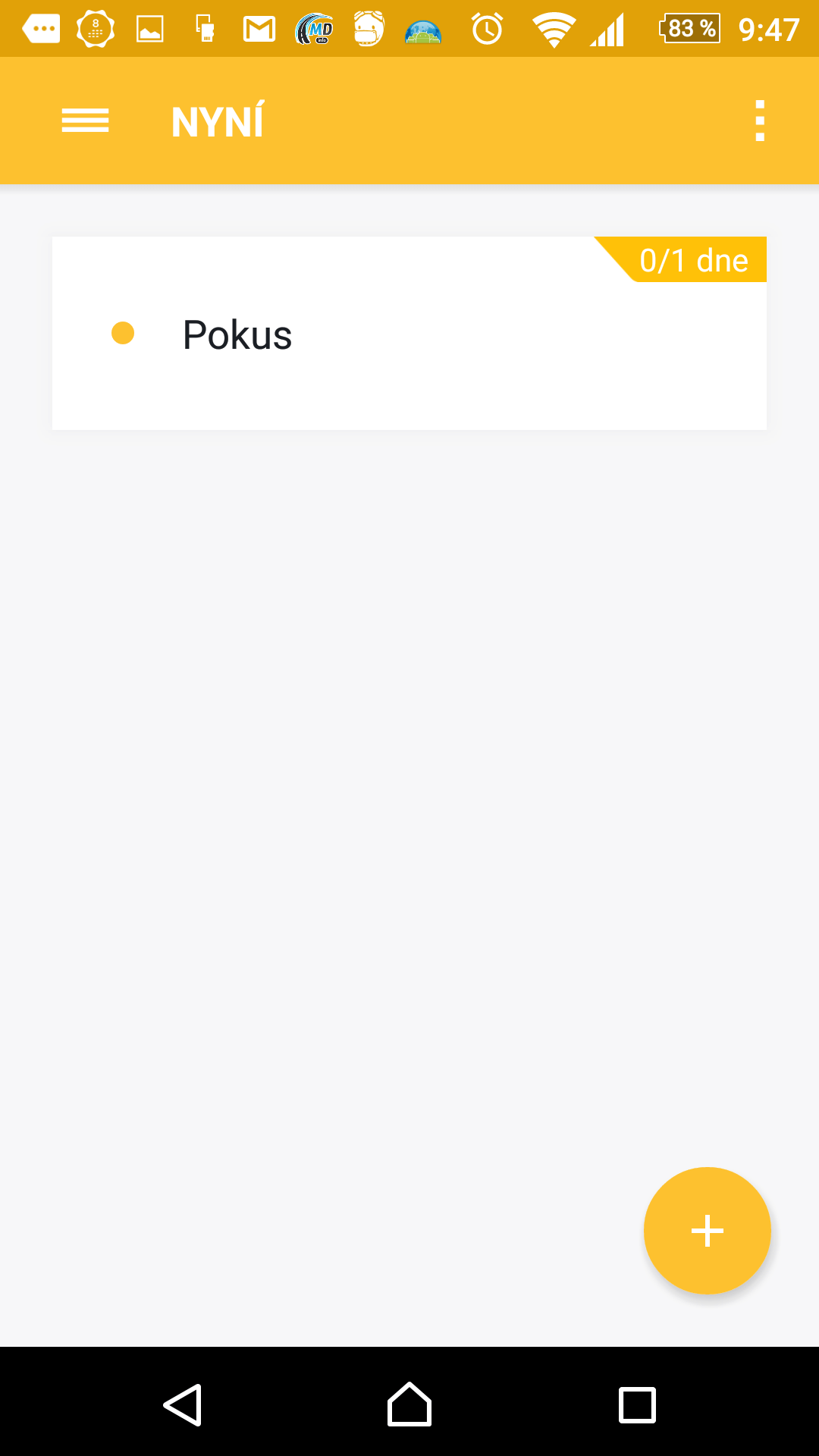Screen dimensions: 819x1456
Task: Add a new item with plus button
Action: point(708,1230)
